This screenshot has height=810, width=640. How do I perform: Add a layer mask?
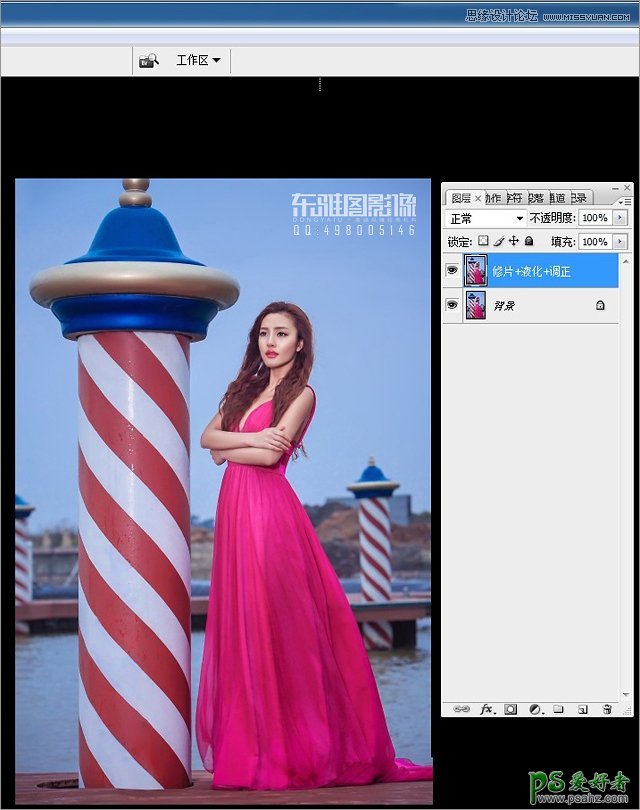coord(510,709)
